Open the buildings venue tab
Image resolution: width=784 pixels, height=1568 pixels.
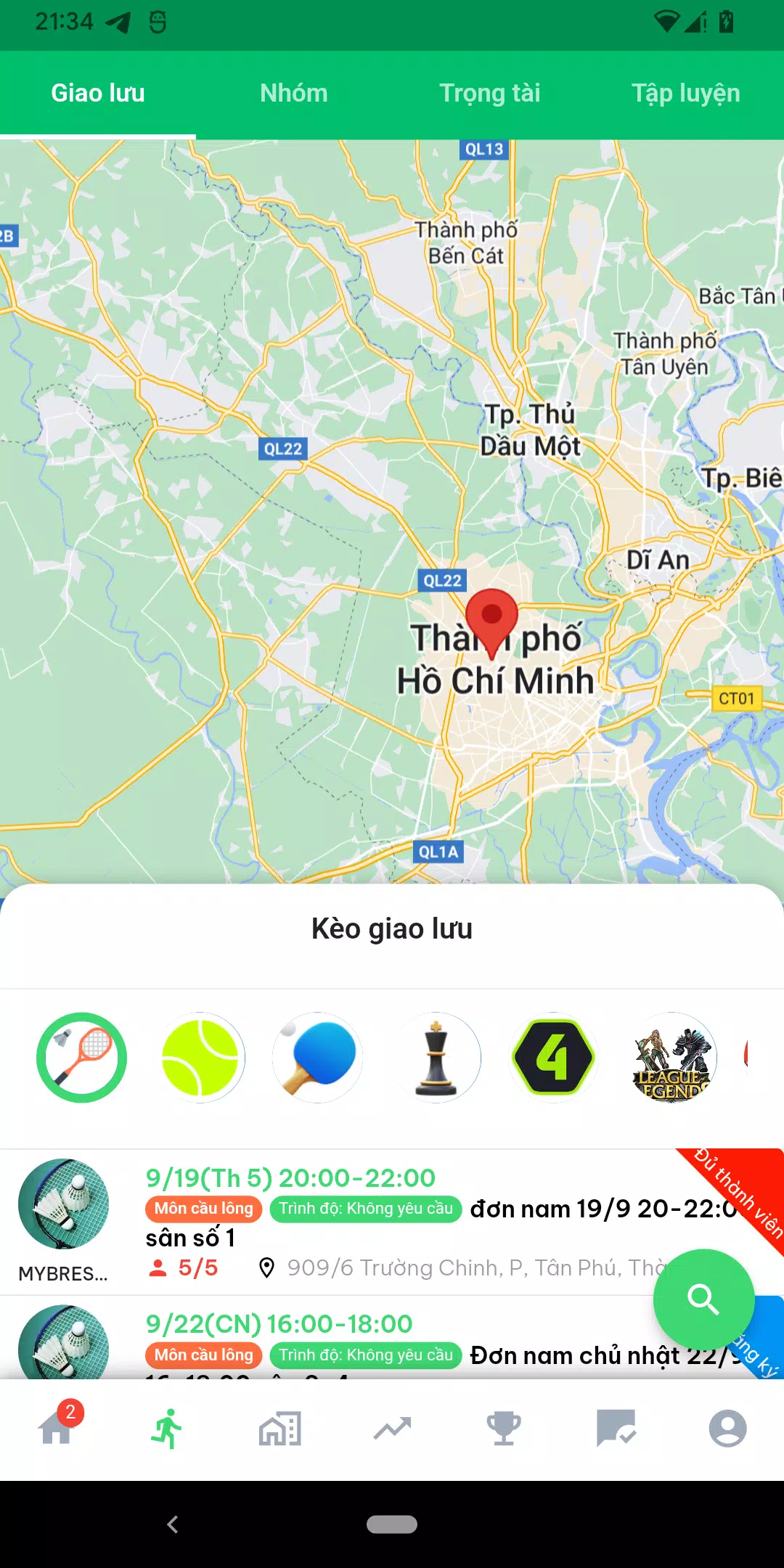tap(280, 1429)
